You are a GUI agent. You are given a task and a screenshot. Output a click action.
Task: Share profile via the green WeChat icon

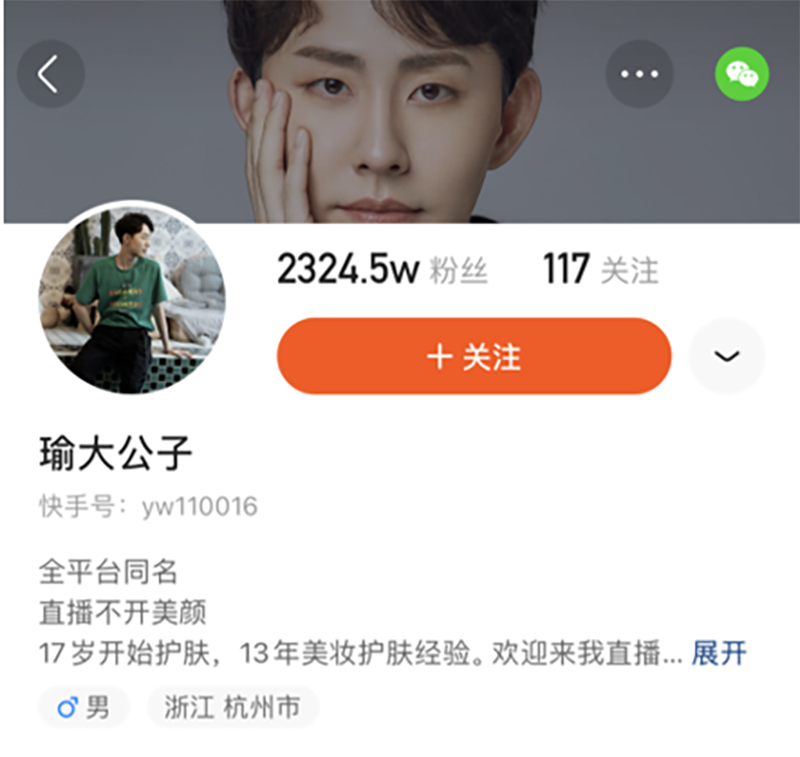741,74
